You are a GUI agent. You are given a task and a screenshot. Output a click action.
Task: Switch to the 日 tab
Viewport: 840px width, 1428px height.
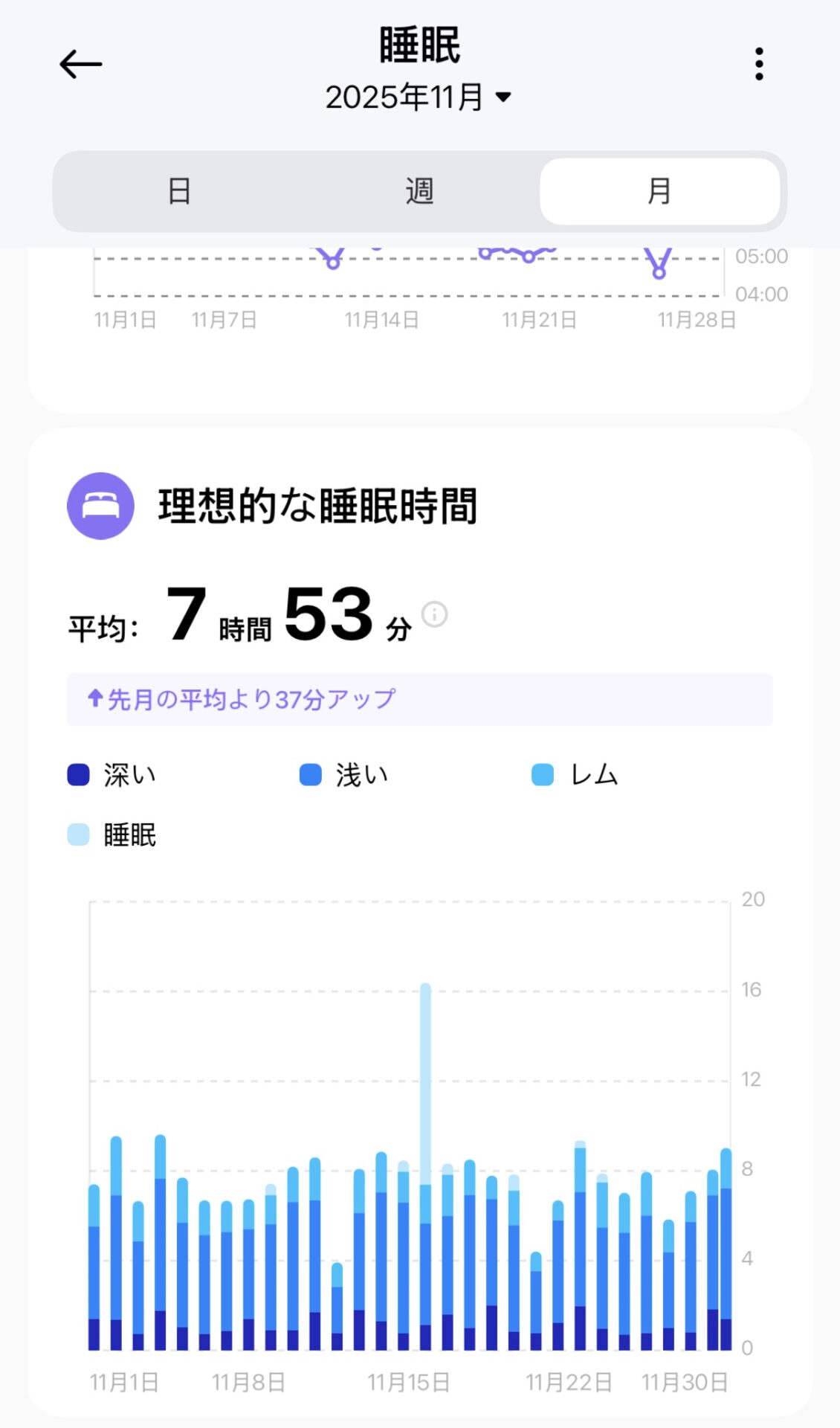click(x=179, y=191)
